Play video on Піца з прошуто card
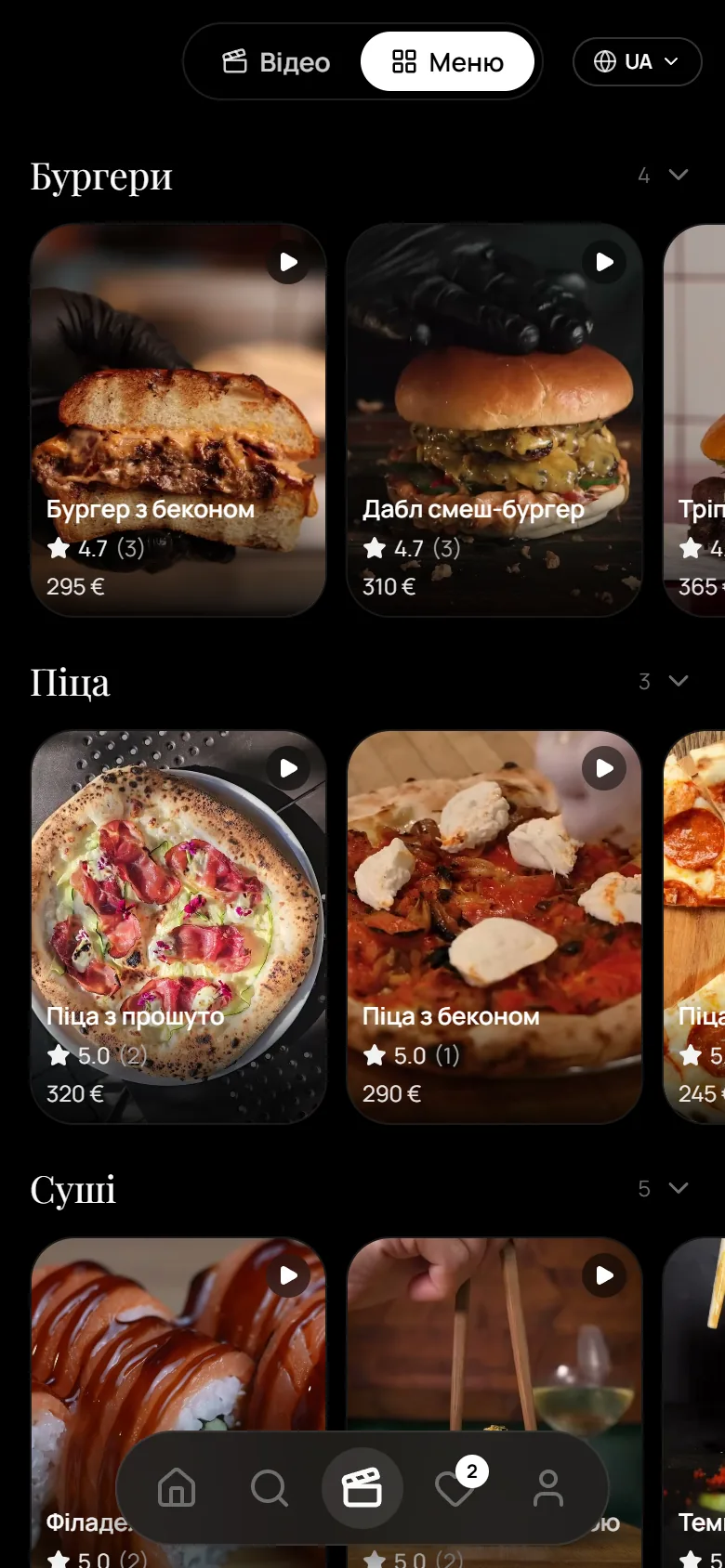 [x=288, y=769]
